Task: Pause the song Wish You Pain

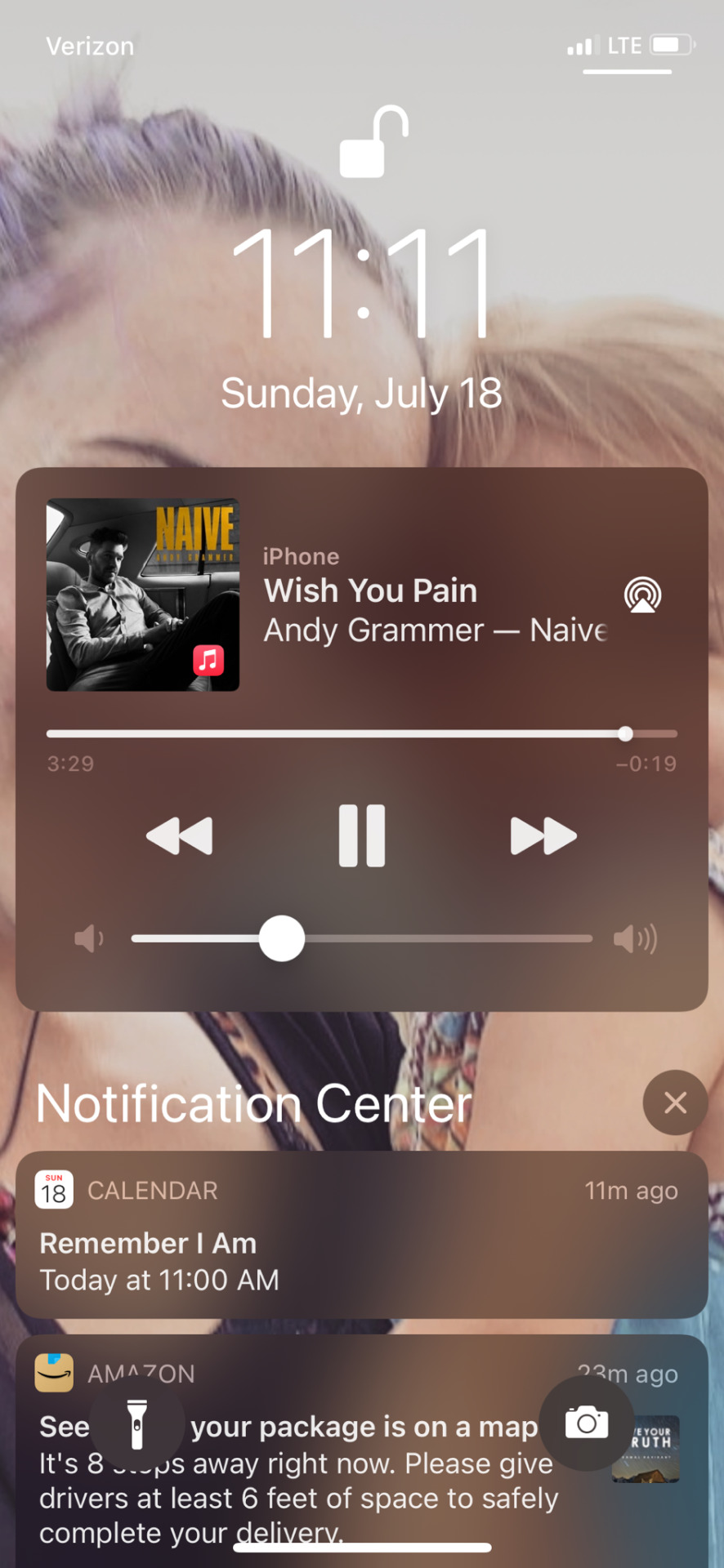Action: (x=362, y=835)
